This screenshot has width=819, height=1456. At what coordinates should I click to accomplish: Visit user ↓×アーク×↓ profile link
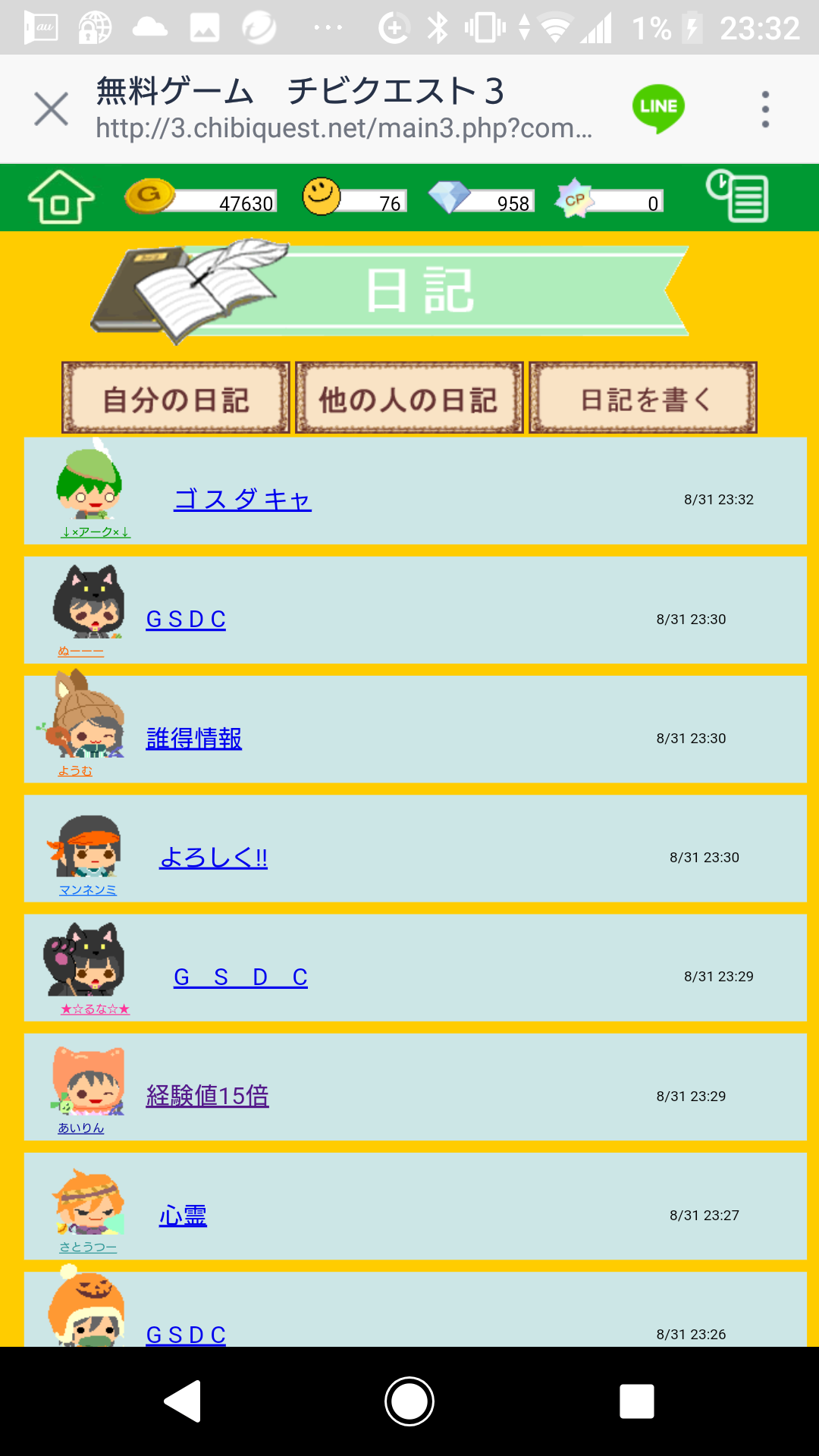[x=96, y=532]
